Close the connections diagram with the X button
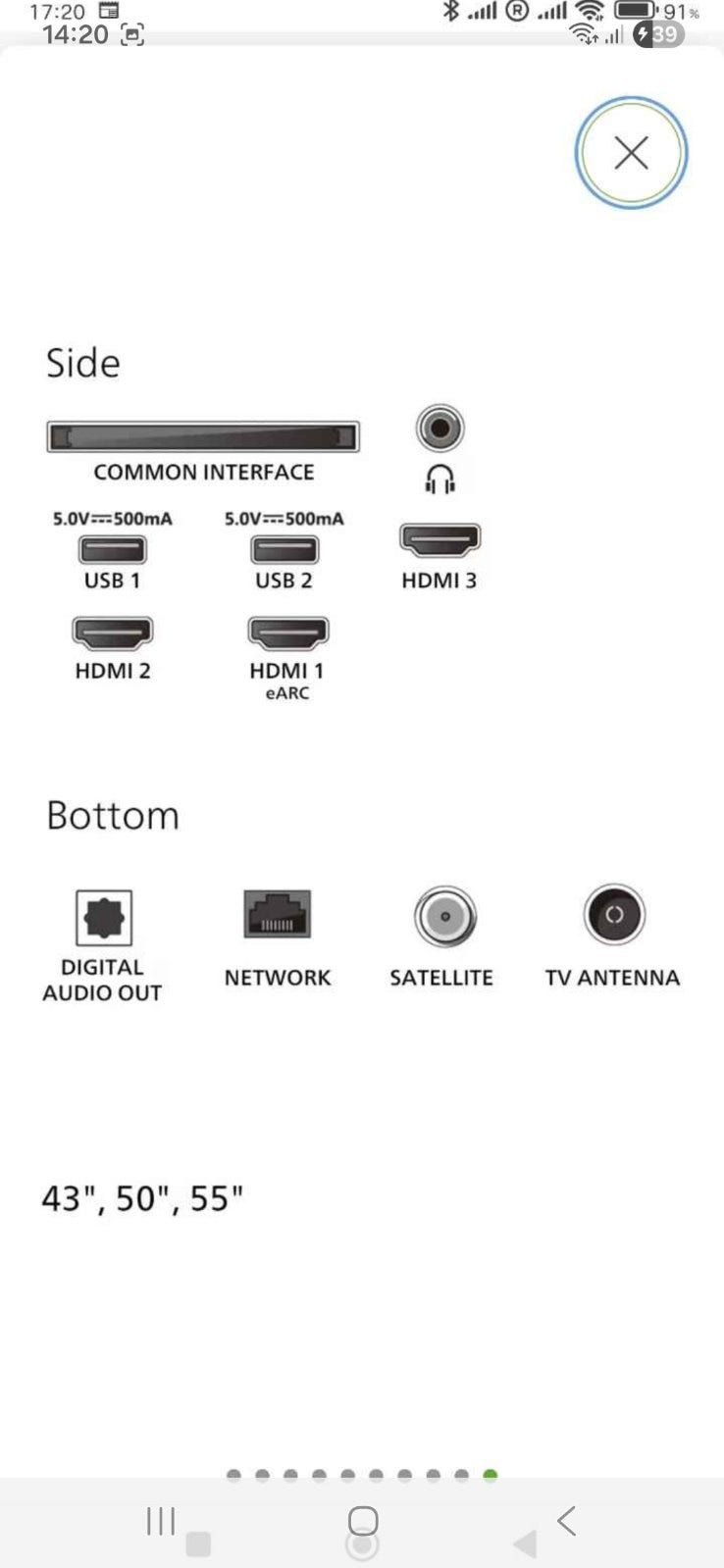724x1568 pixels. (631, 153)
